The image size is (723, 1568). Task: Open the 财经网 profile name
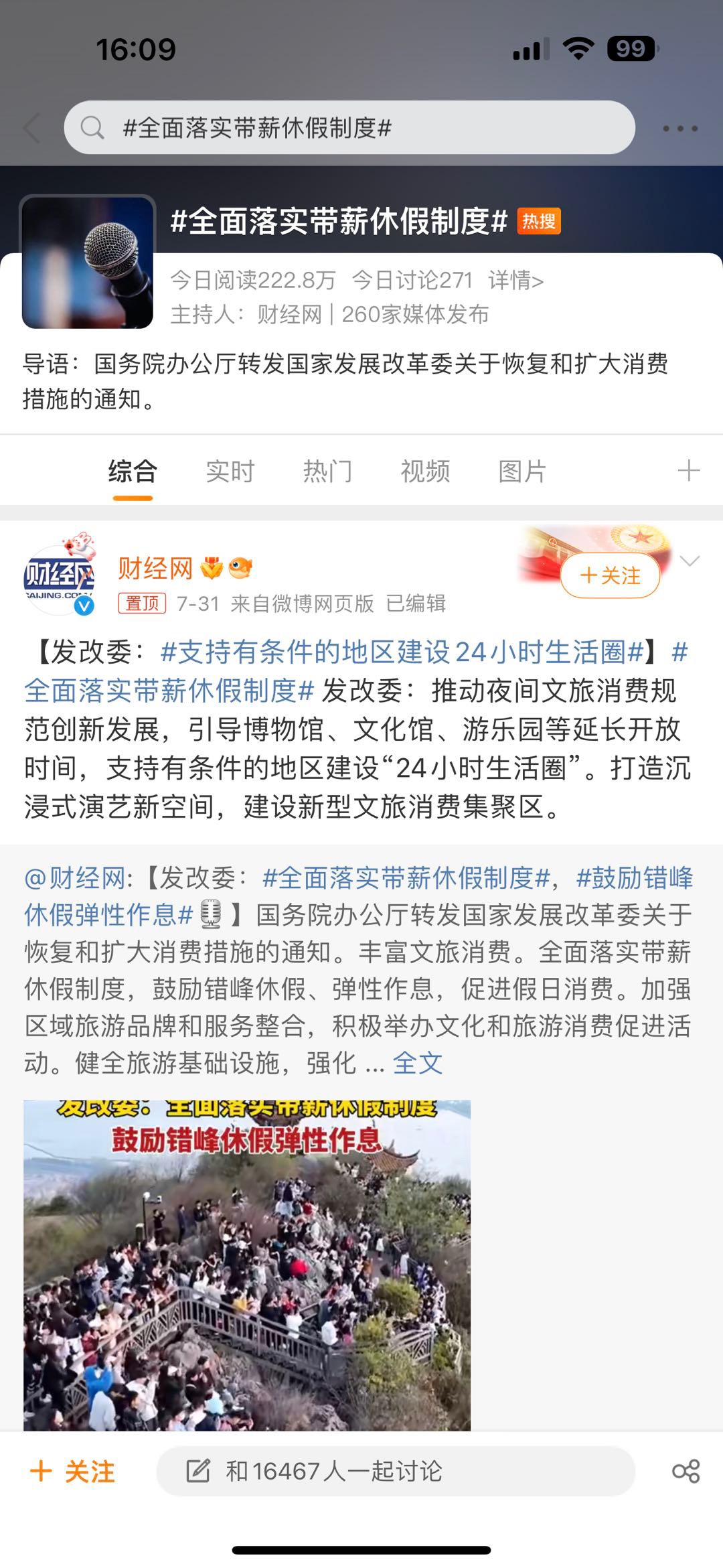pyautogui.click(x=155, y=568)
